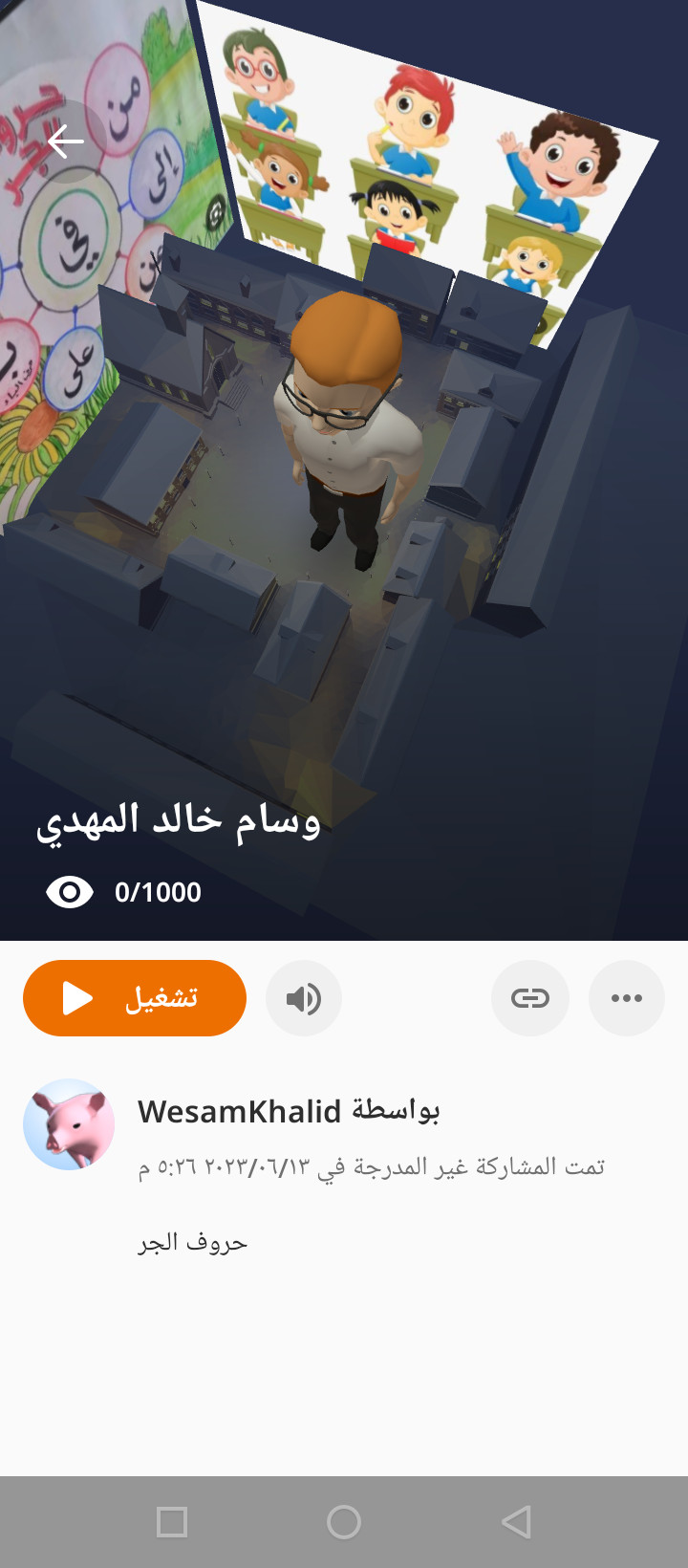Tap the system home button
Image resolution: width=688 pixels, height=1568 pixels.
(x=344, y=1521)
